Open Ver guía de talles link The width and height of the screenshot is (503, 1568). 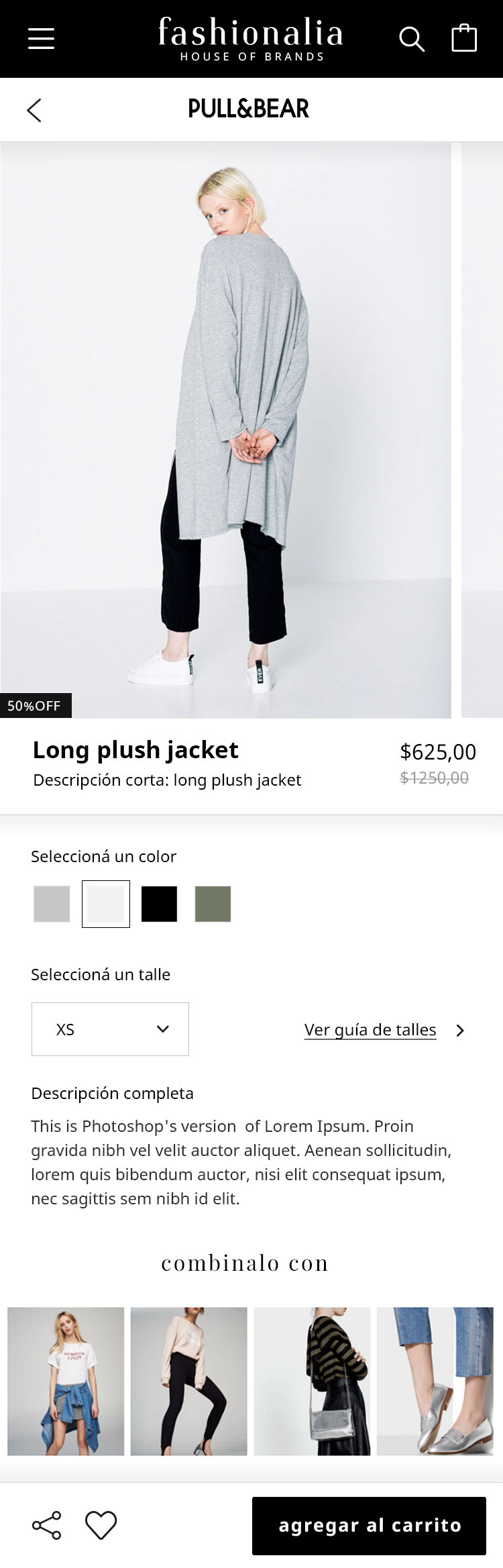pyautogui.click(x=370, y=1030)
